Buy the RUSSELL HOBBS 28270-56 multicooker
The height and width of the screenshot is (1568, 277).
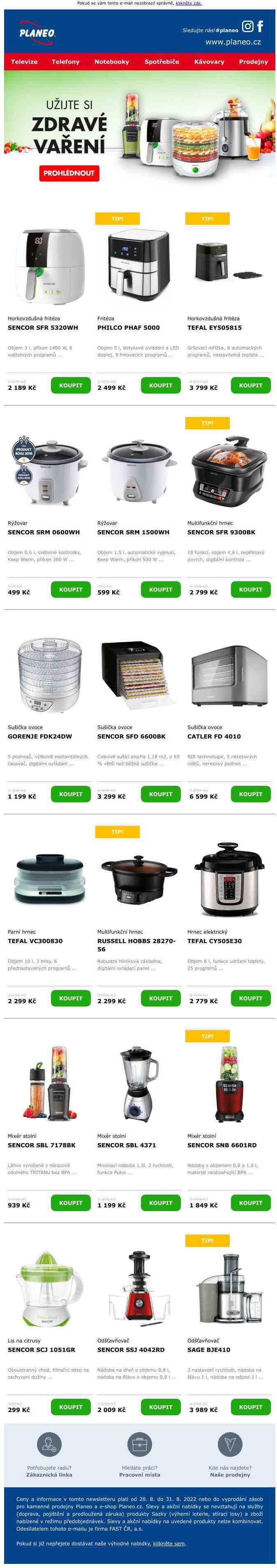160,998
